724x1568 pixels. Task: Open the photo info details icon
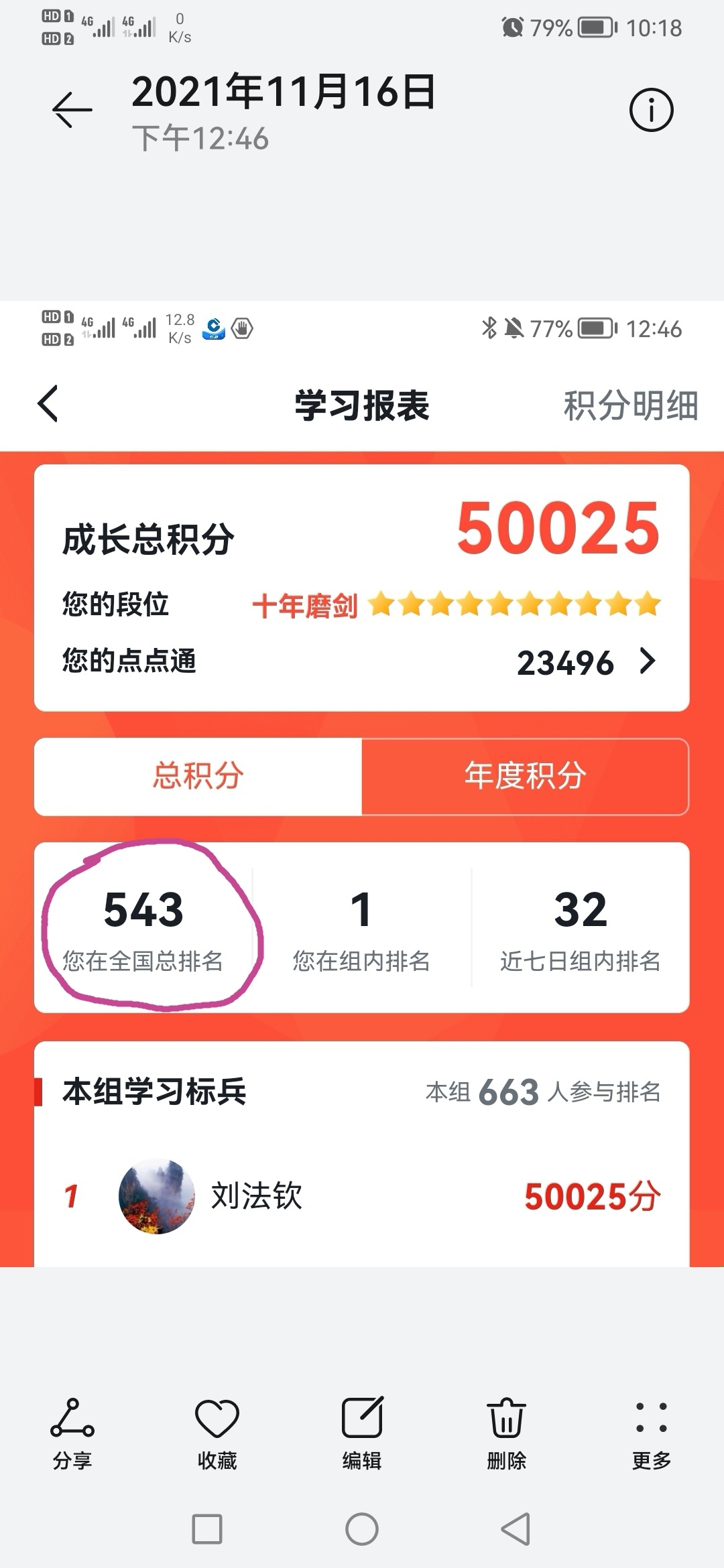pyautogui.click(x=651, y=110)
